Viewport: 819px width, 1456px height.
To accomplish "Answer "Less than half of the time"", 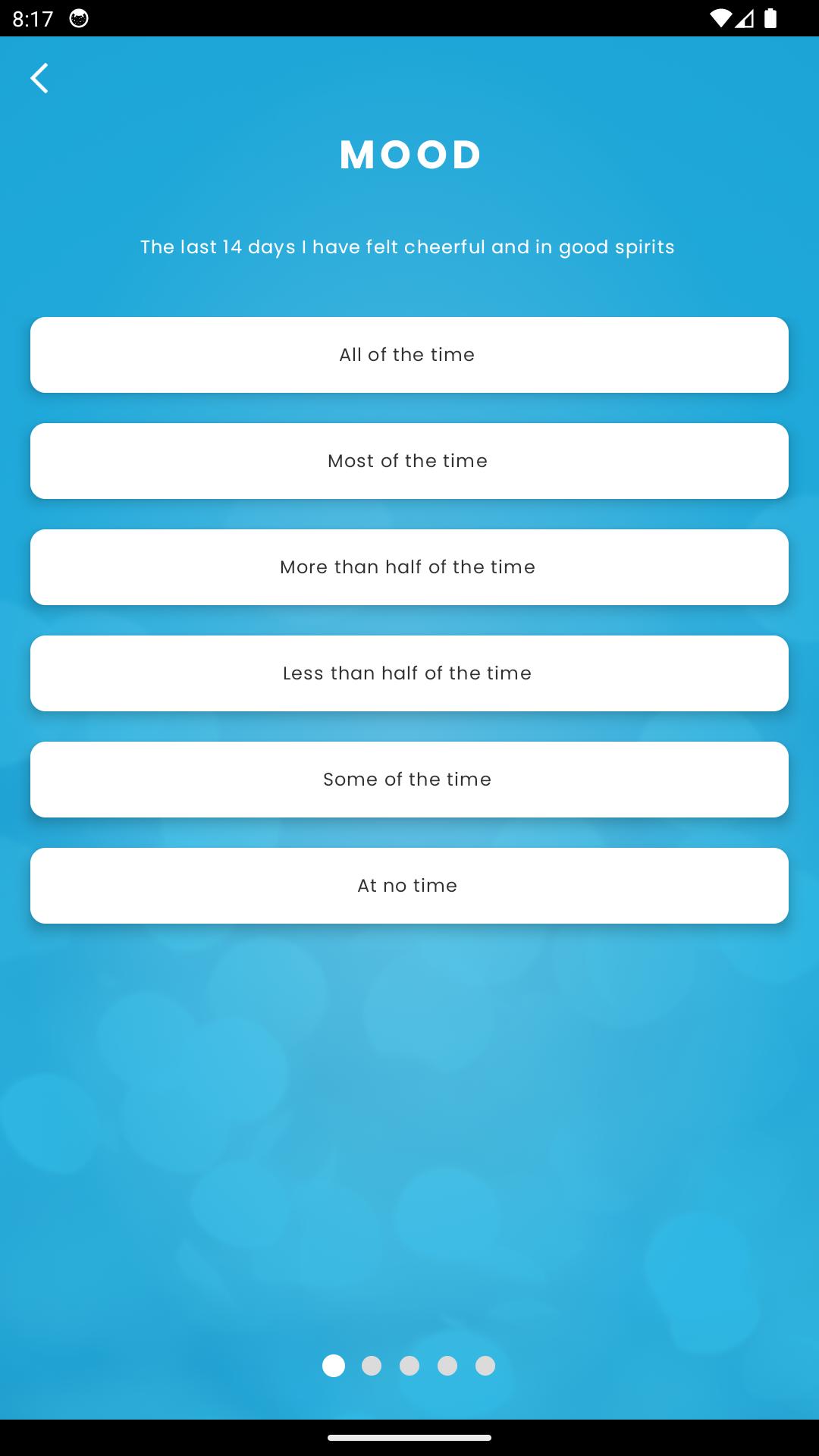I will 409,673.
